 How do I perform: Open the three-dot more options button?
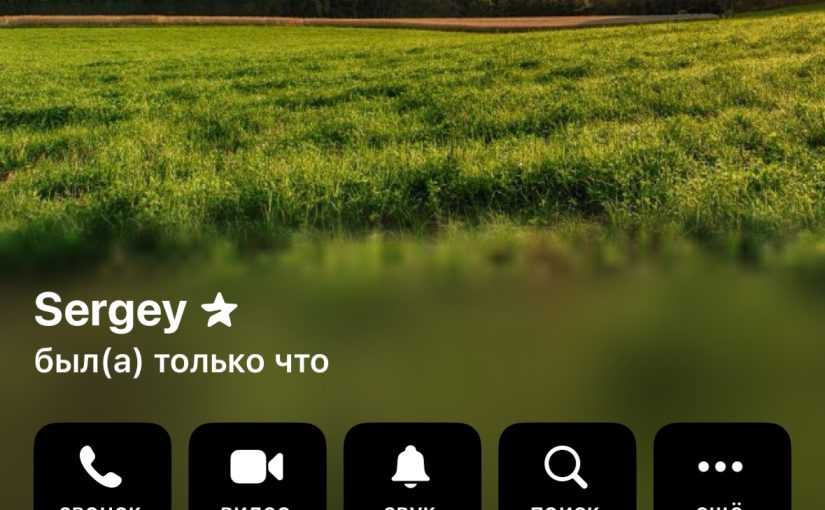point(721,468)
